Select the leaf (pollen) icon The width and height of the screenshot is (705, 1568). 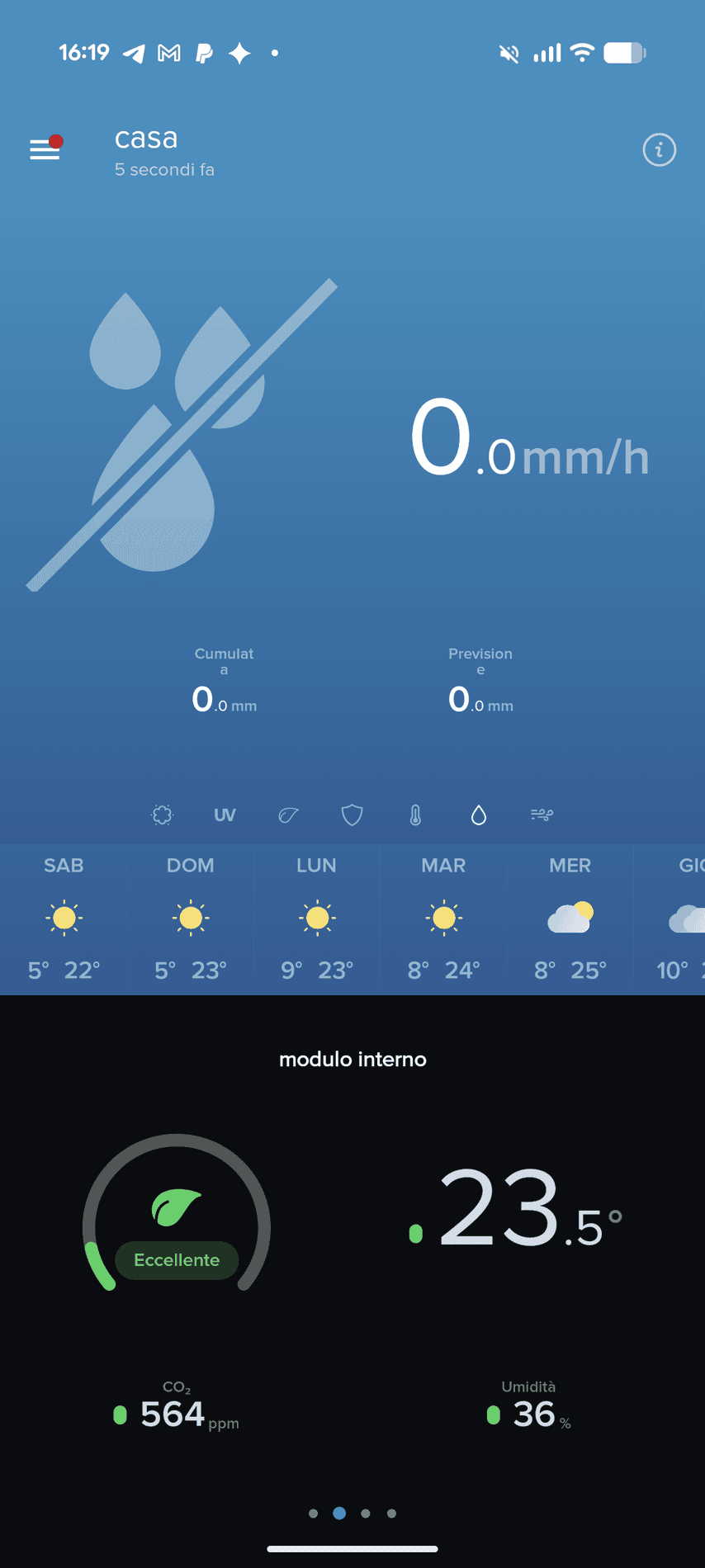click(288, 815)
